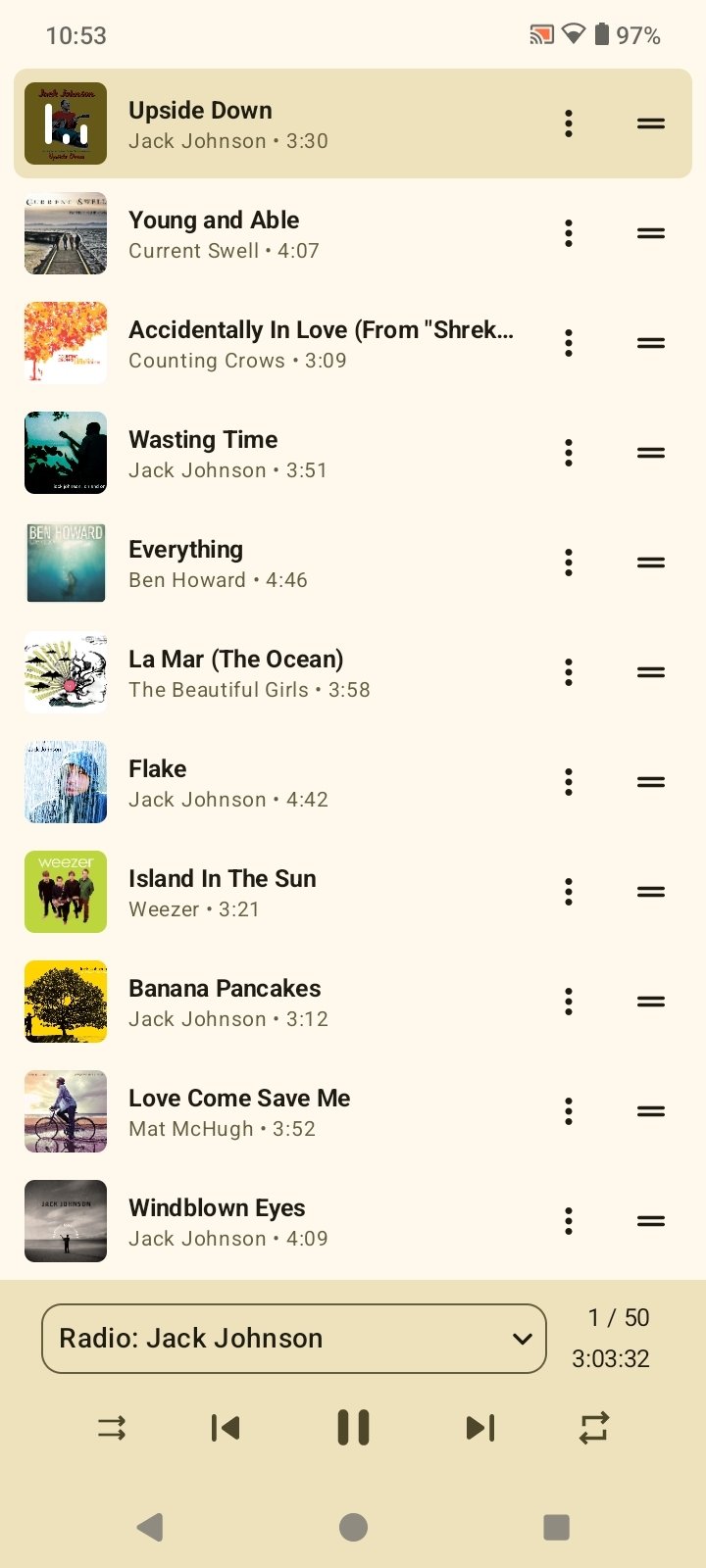
Task: Go back using system back button
Action: (x=150, y=1527)
